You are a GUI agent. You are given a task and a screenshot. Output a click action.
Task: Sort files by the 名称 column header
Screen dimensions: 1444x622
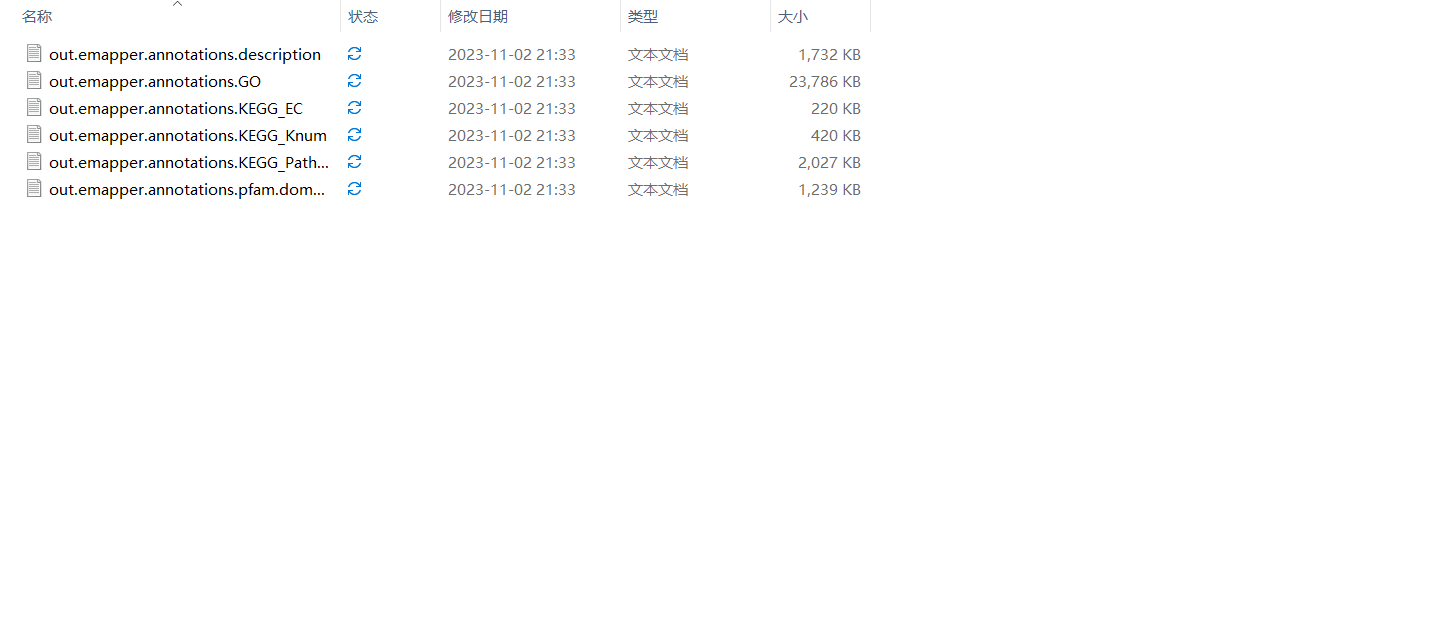[37, 17]
